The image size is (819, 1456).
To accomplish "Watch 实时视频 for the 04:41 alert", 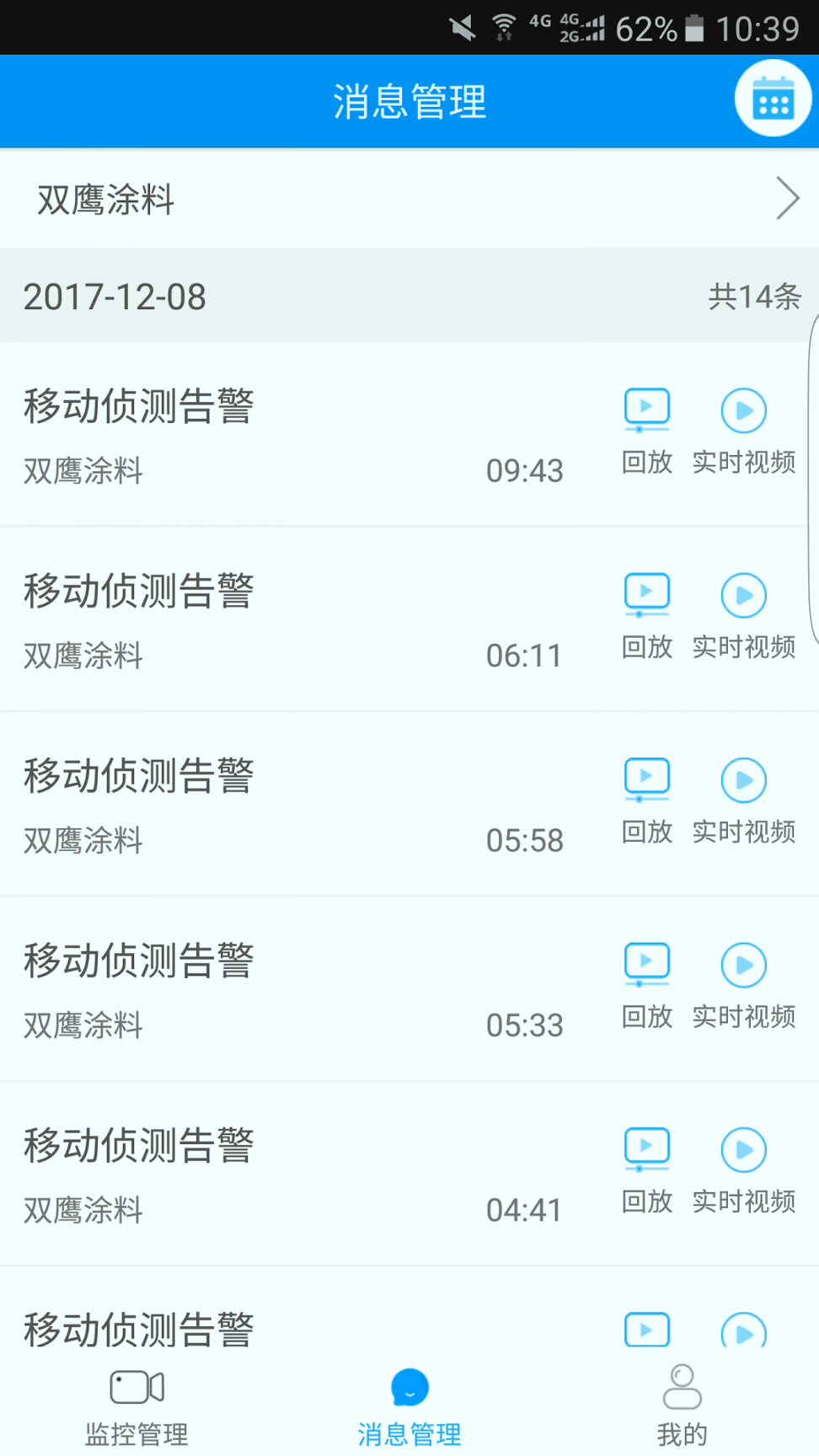I will tap(743, 1167).
